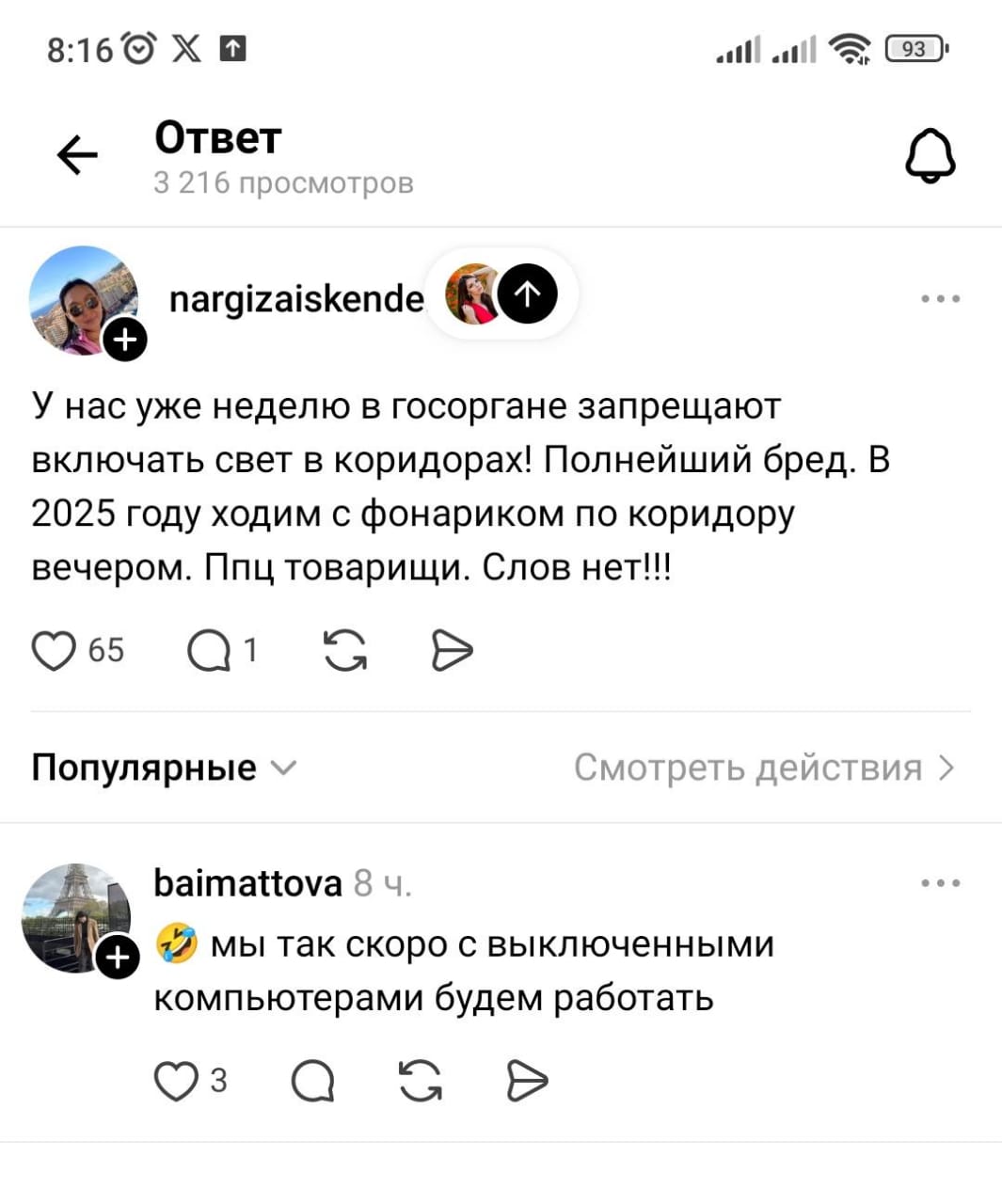Viewport: 1002px width, 1204px height.
Task: Expand the Популярные sort dropdown
Action: 164,768
